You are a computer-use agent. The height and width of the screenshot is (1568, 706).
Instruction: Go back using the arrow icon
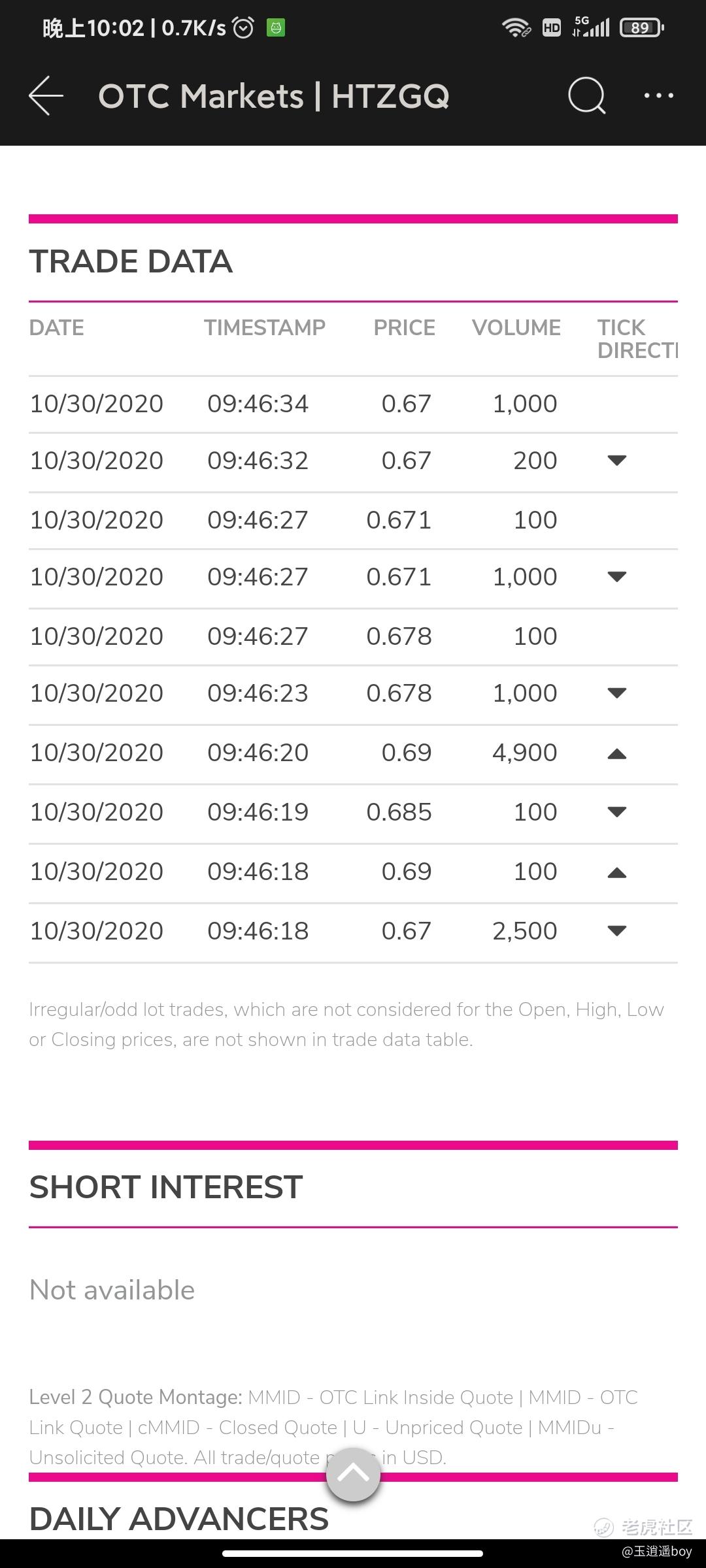[x=46, y=96]
